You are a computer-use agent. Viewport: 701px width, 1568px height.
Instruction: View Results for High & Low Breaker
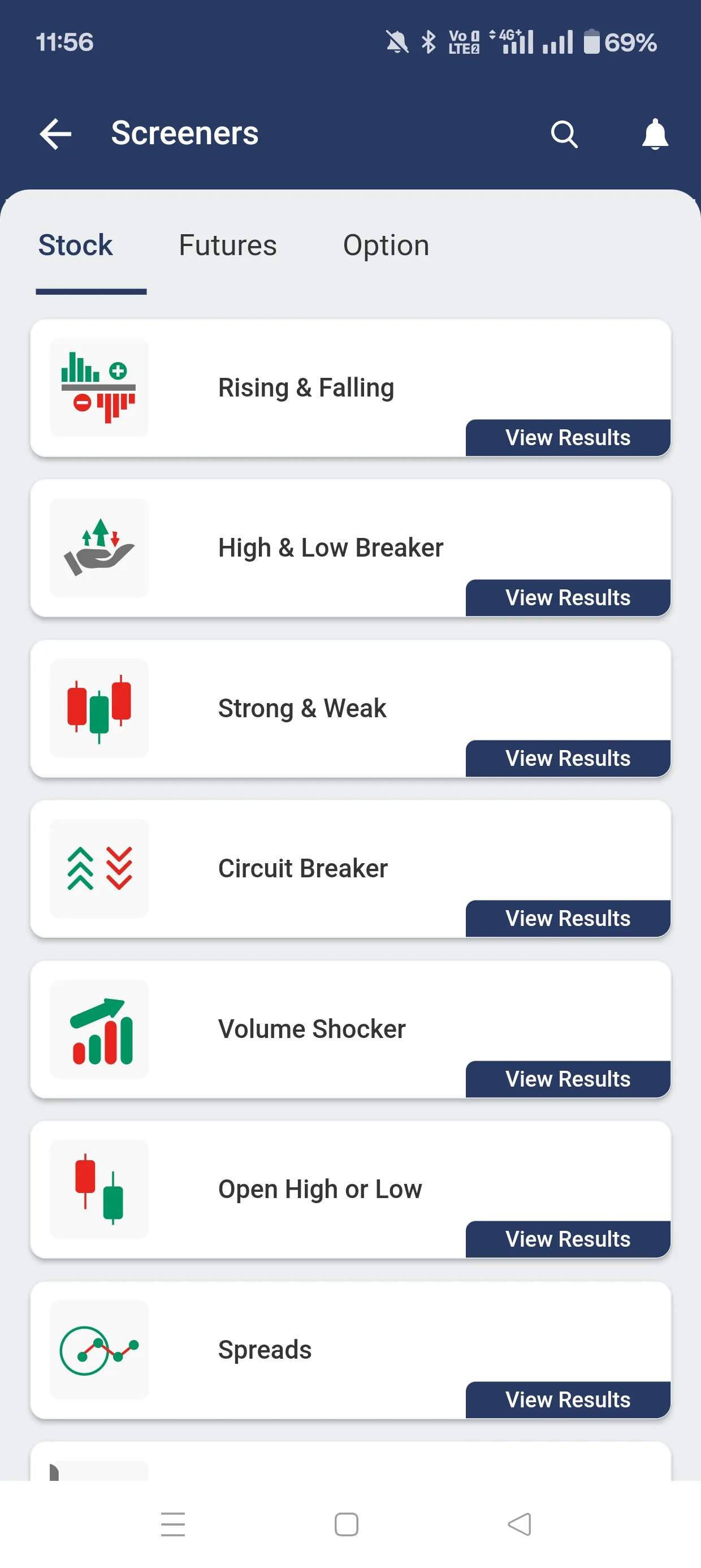click(567, 598)
